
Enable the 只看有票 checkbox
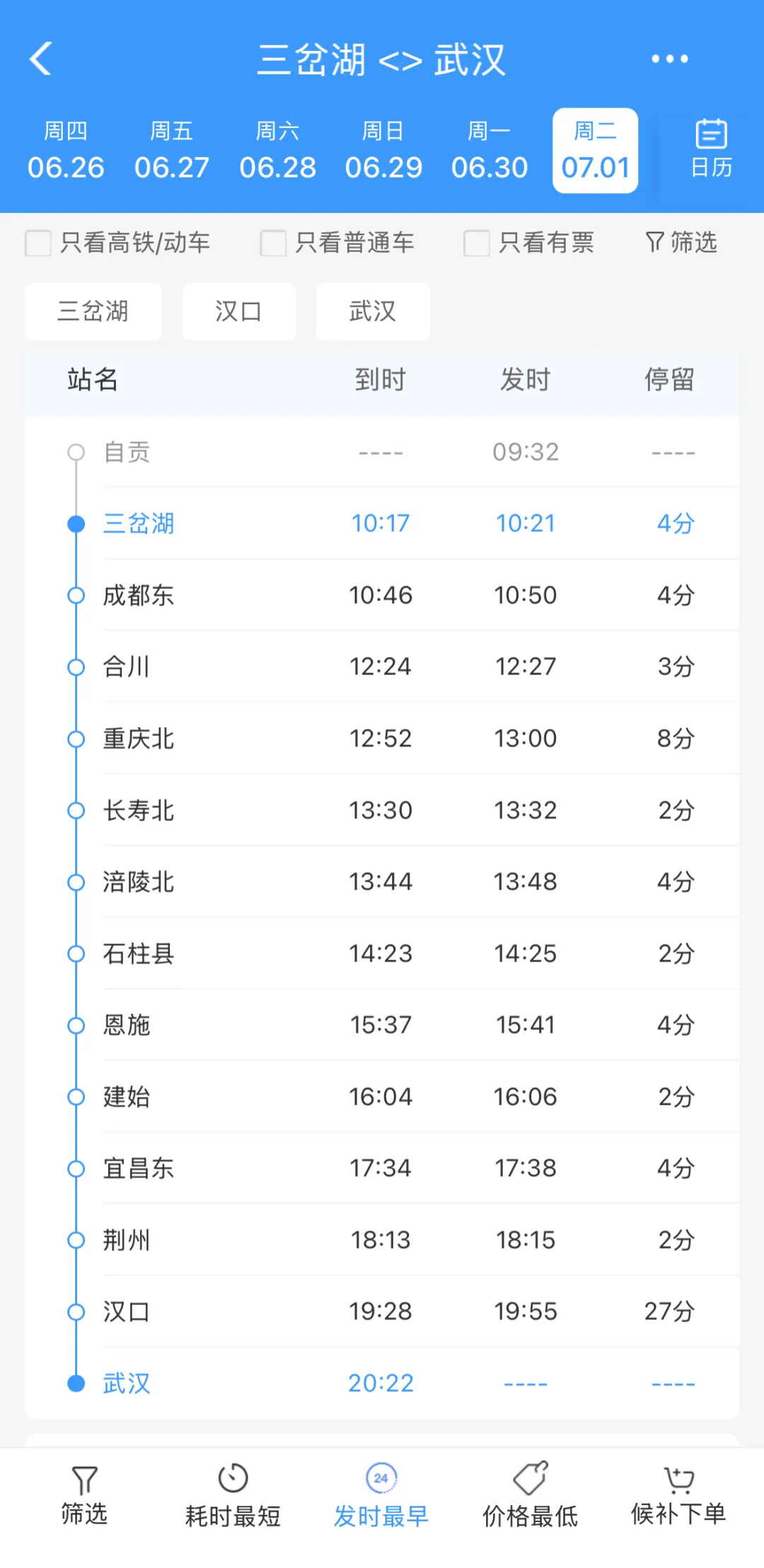pos(477,243)
